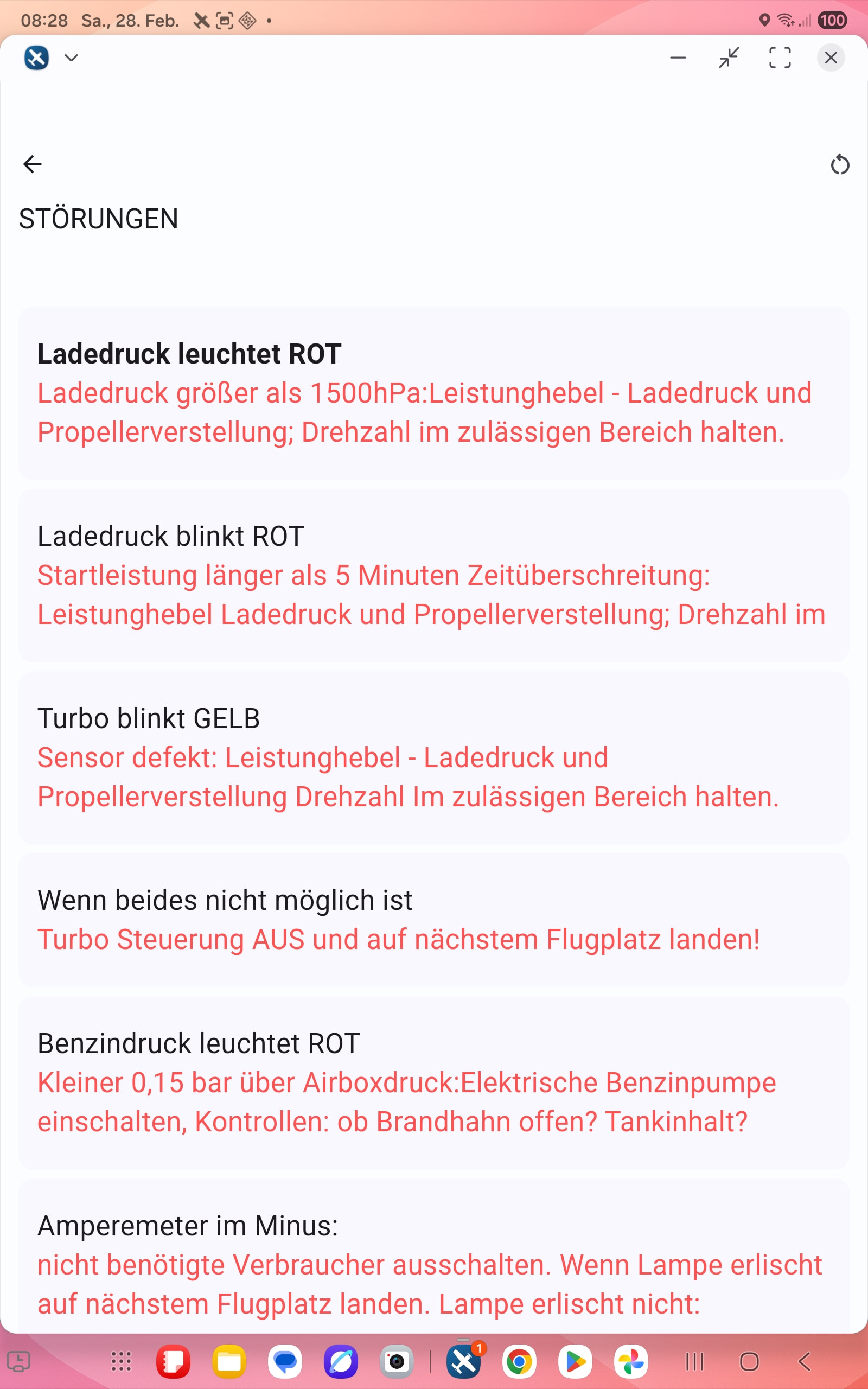Select the 'Ladedruck leuchtet ROT' card
The width and height of the screenshot is (868, 1389).
pyautogui.click(x=433, y=393)
